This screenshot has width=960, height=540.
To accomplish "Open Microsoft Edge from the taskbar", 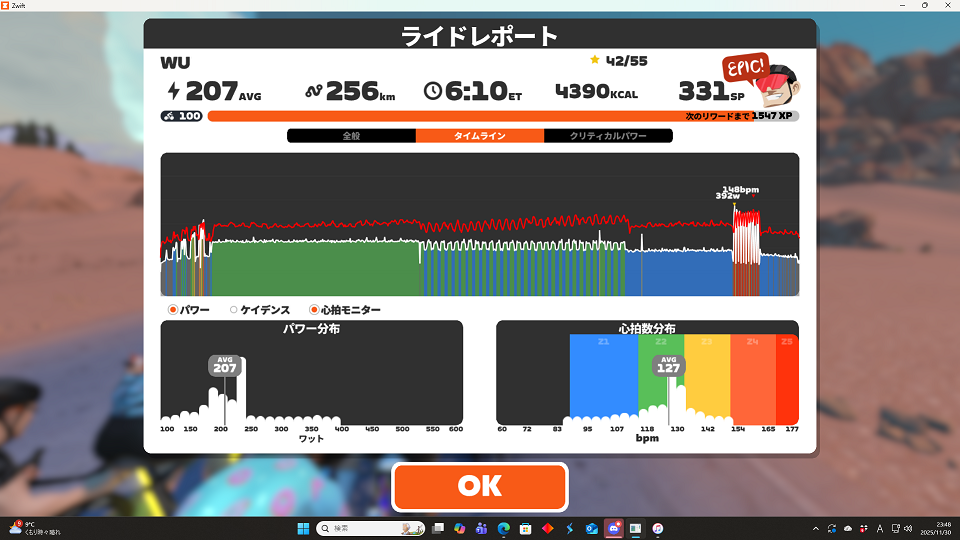I will tap(504, 528).
